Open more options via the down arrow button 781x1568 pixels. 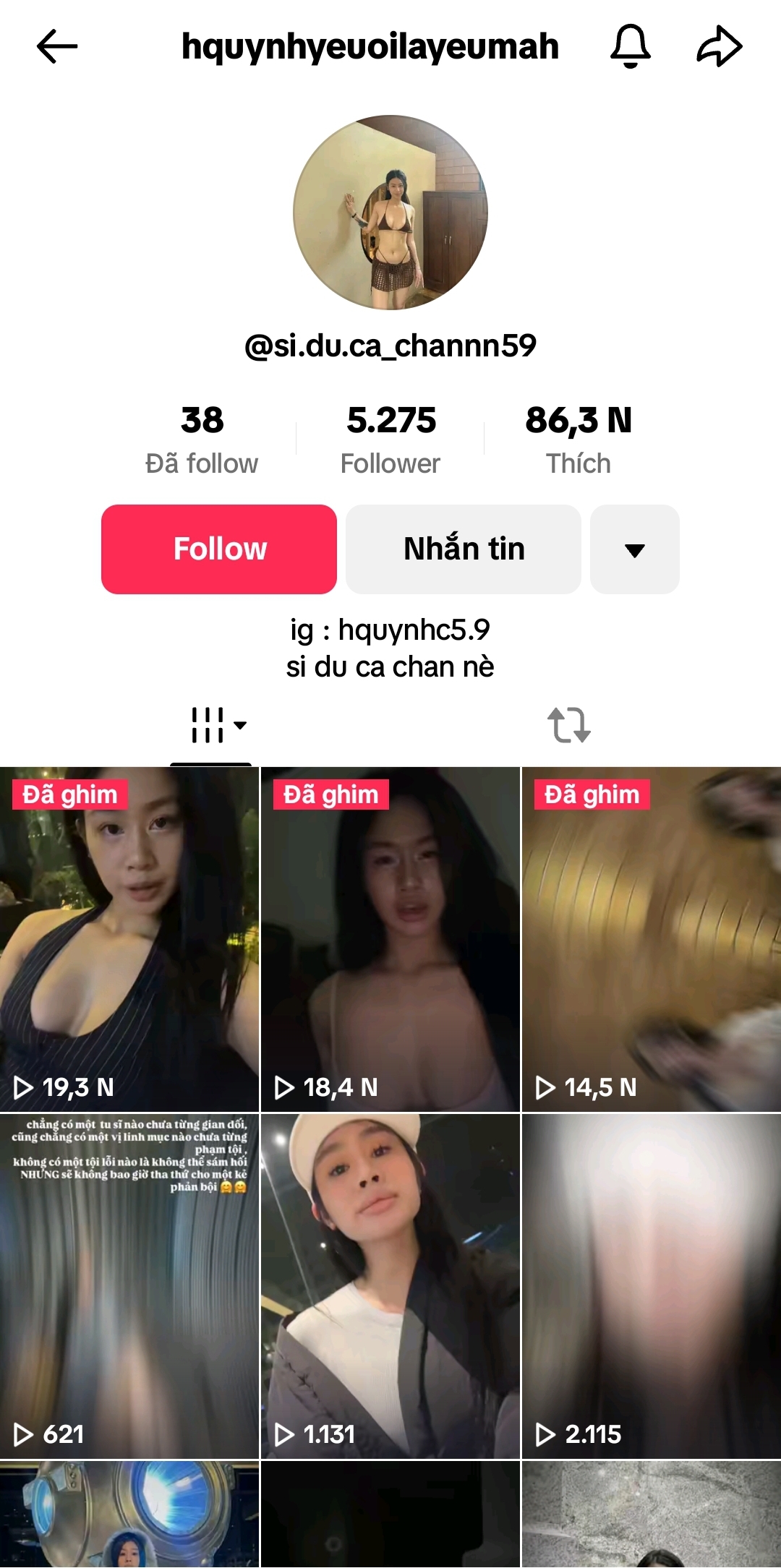pyautogui.click(x=634, y=549)
